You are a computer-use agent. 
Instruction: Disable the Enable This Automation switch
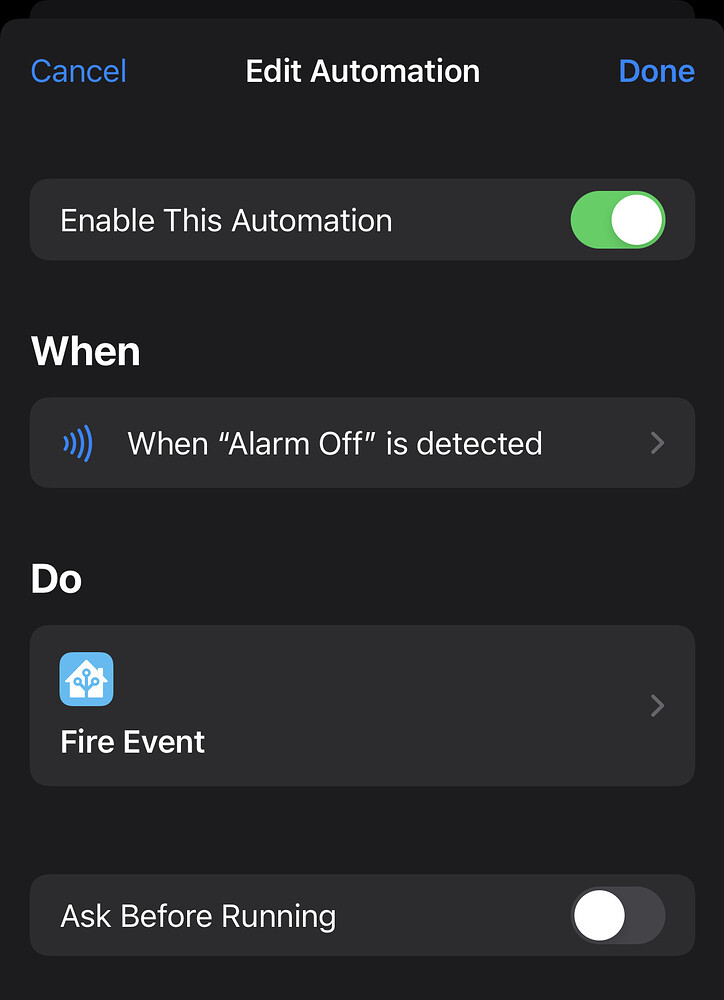618,220
